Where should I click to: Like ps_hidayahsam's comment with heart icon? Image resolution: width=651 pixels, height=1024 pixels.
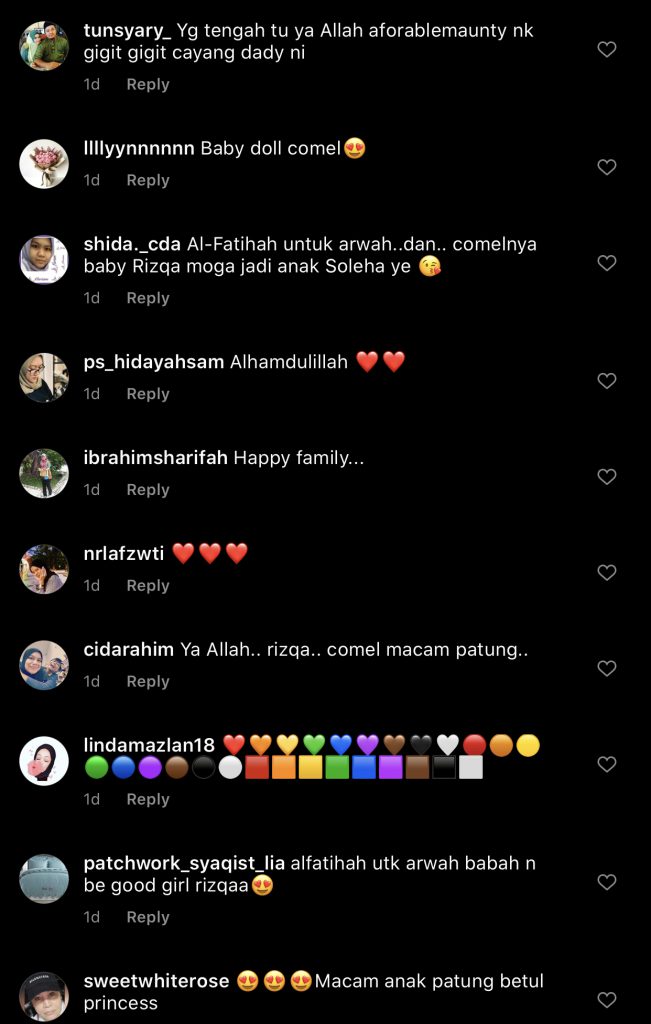pyautogui.click(x=606, y=381)
